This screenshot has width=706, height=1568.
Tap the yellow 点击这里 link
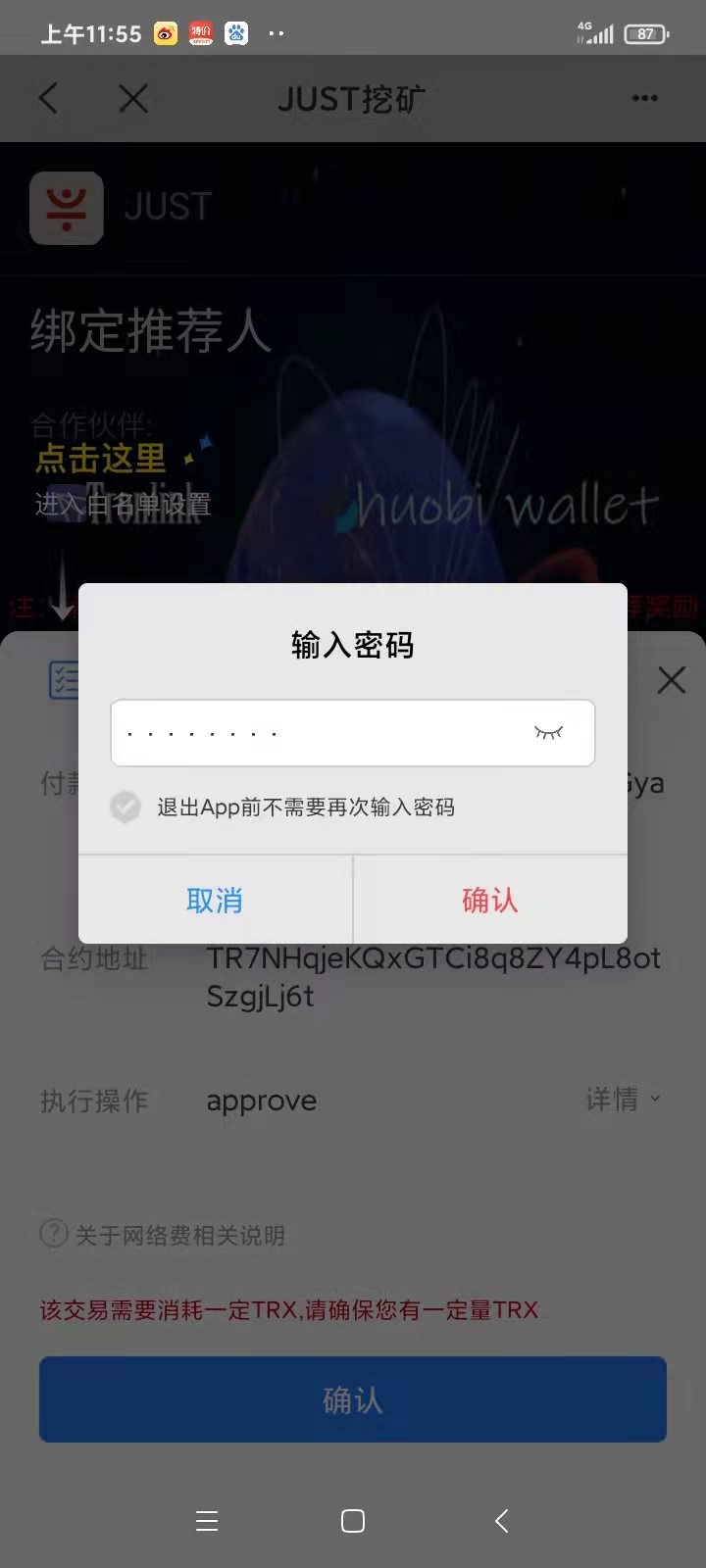(98, 460)
